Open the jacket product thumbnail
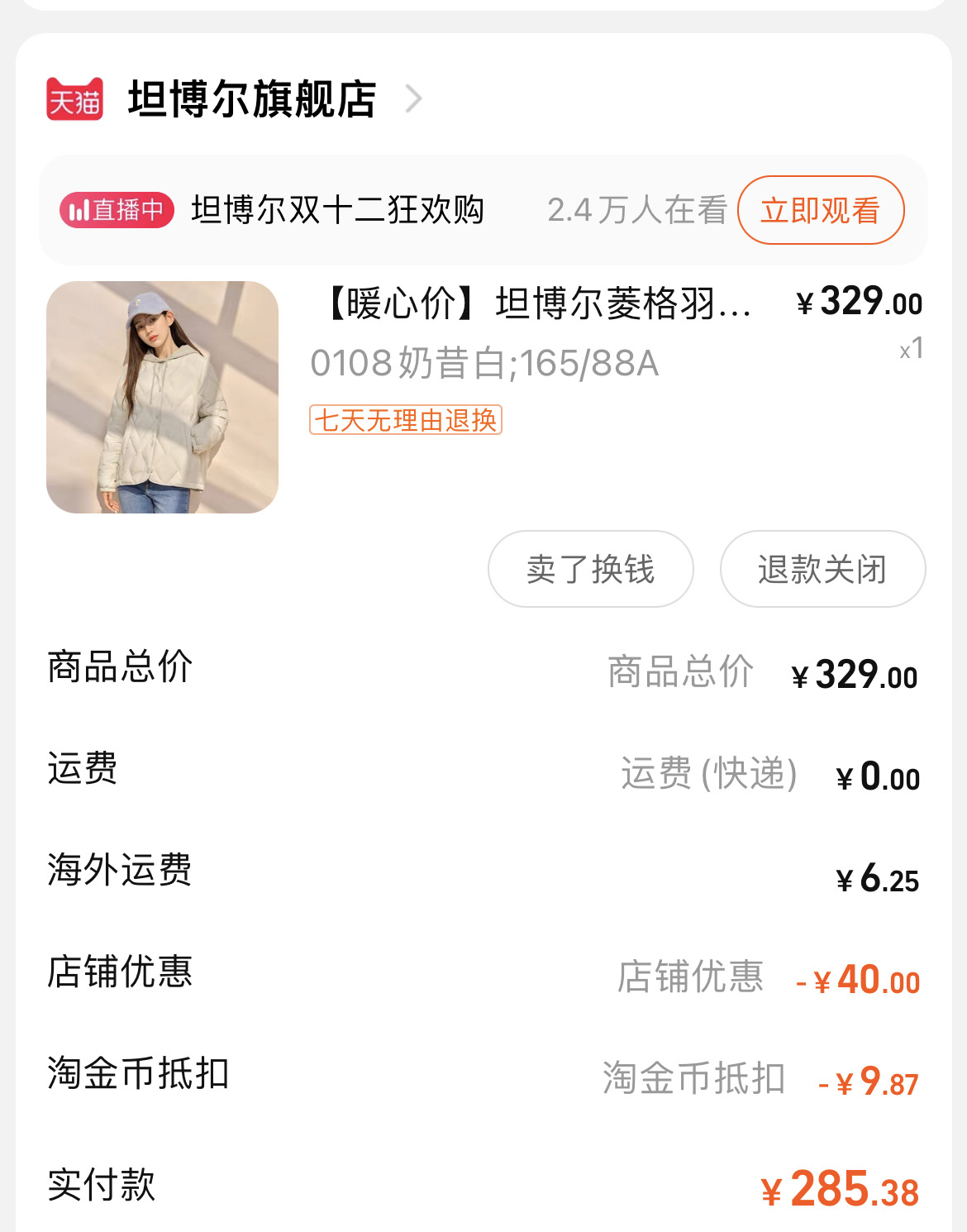 click(163, 397)
